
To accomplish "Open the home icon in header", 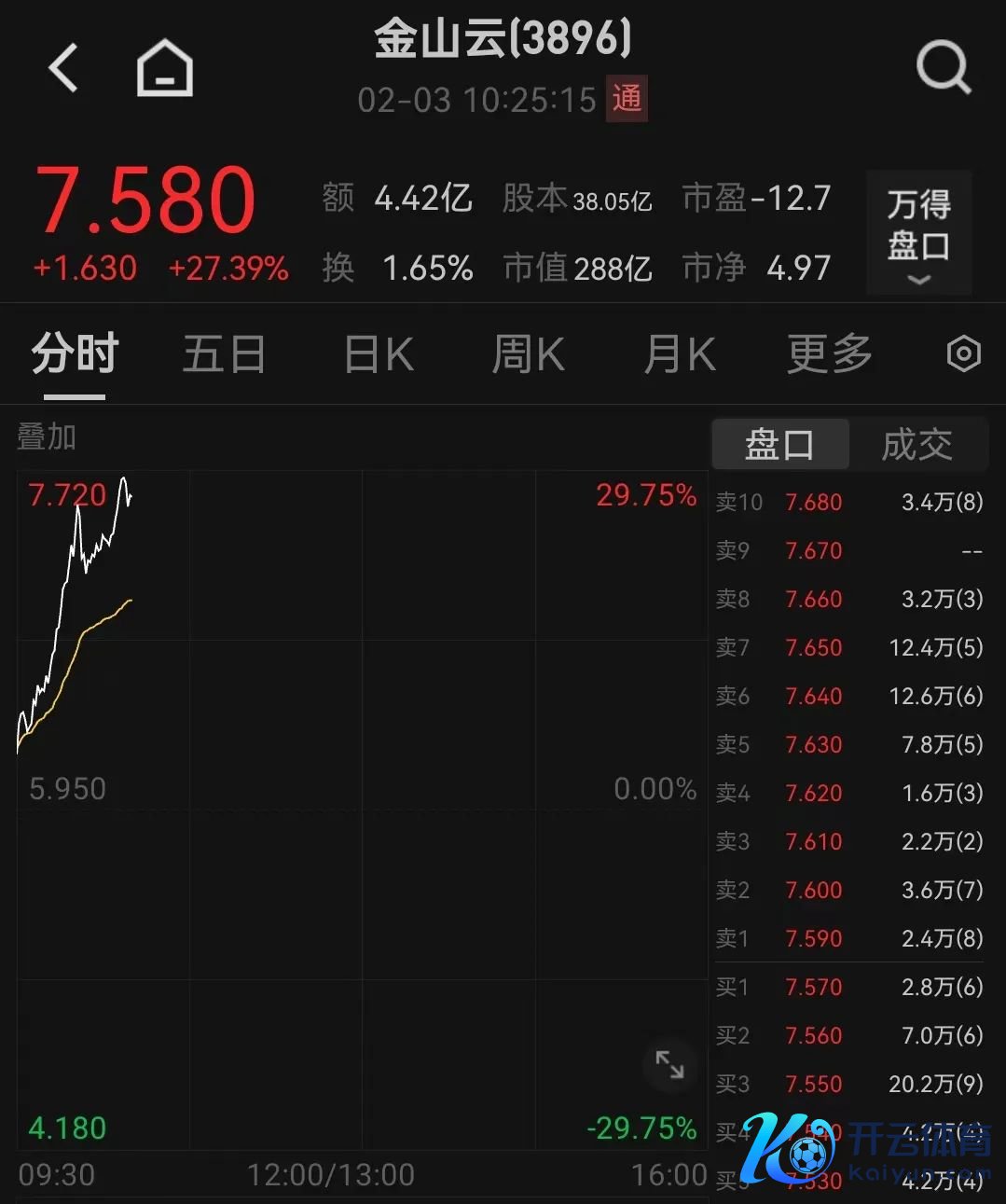I will click(165, 68).
